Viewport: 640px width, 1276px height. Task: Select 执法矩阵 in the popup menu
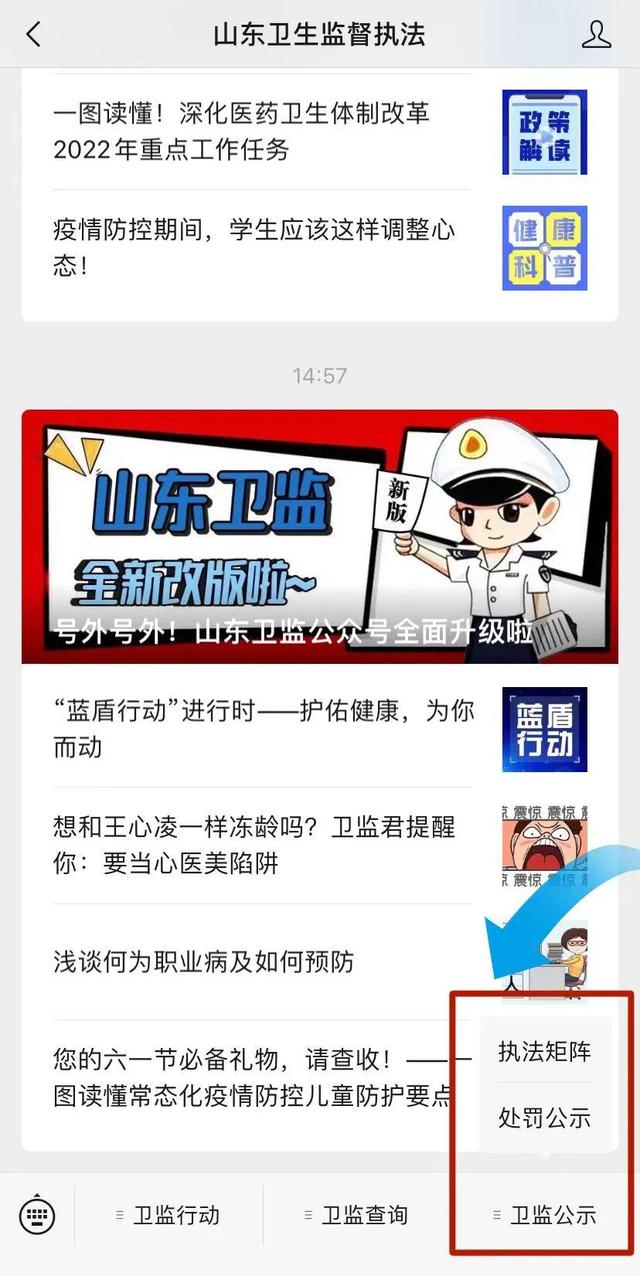pos(544,1052)
